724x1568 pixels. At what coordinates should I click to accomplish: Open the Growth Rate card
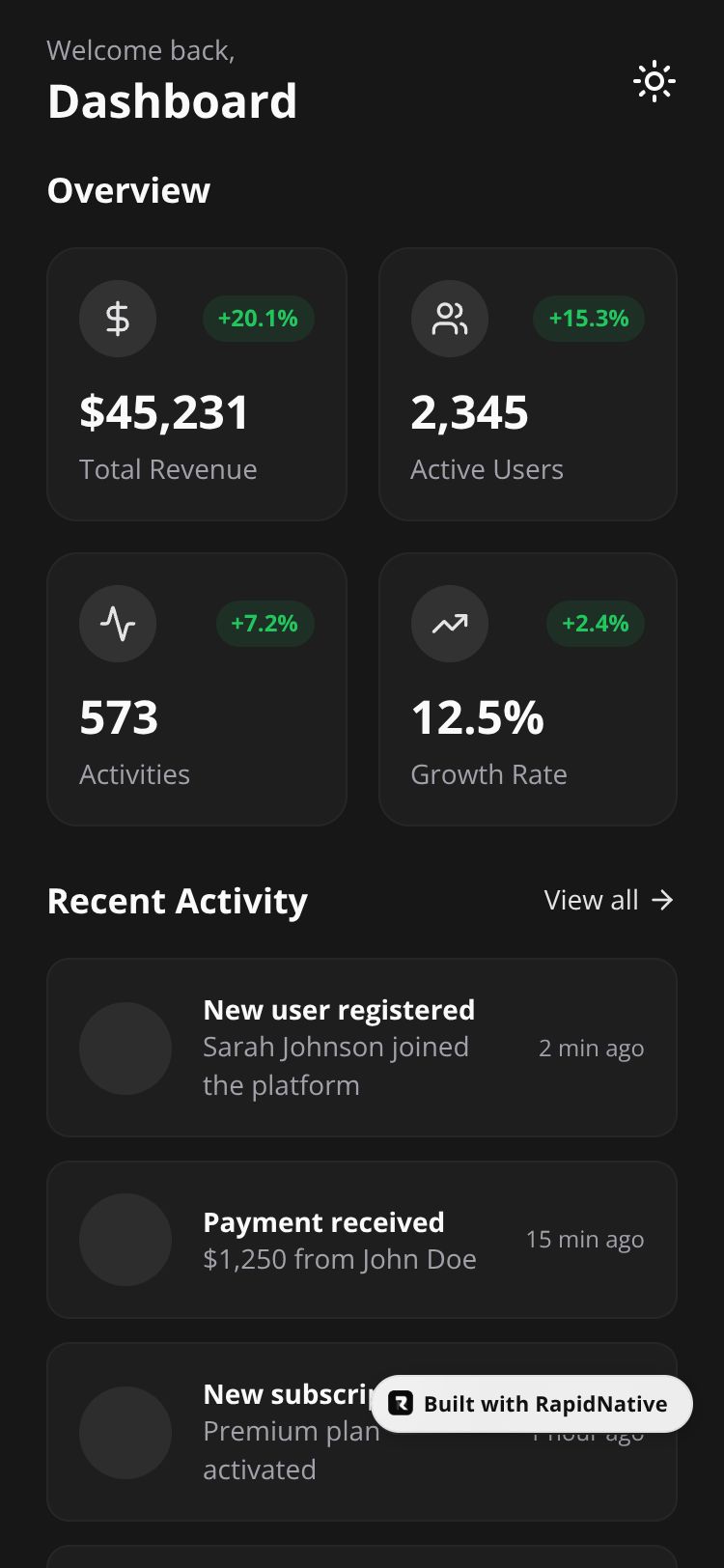527,689
